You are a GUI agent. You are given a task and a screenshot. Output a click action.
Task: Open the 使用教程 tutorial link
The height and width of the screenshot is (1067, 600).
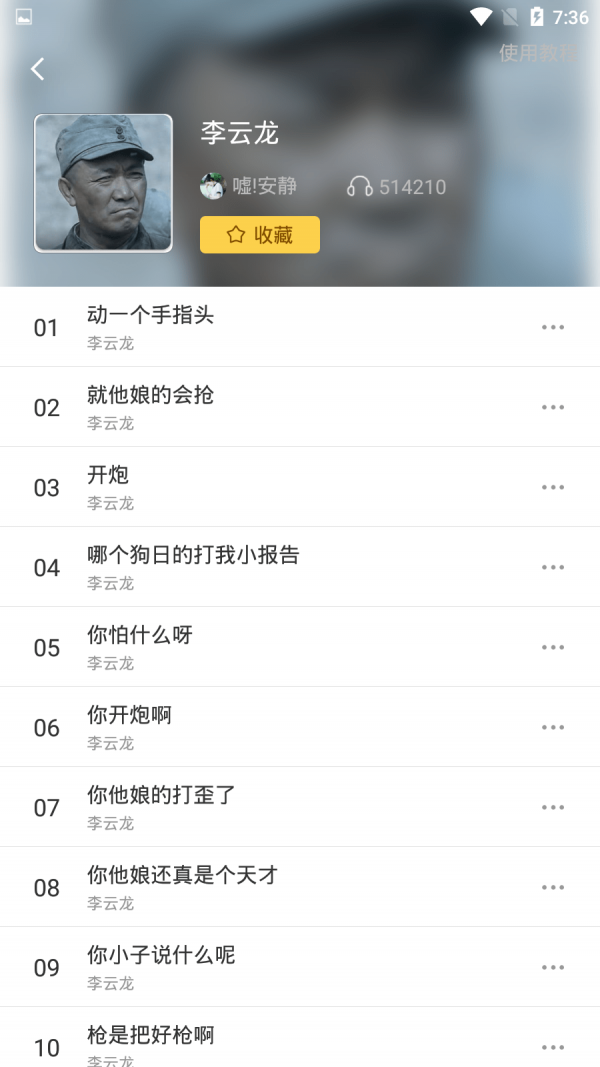click(538, 53)
